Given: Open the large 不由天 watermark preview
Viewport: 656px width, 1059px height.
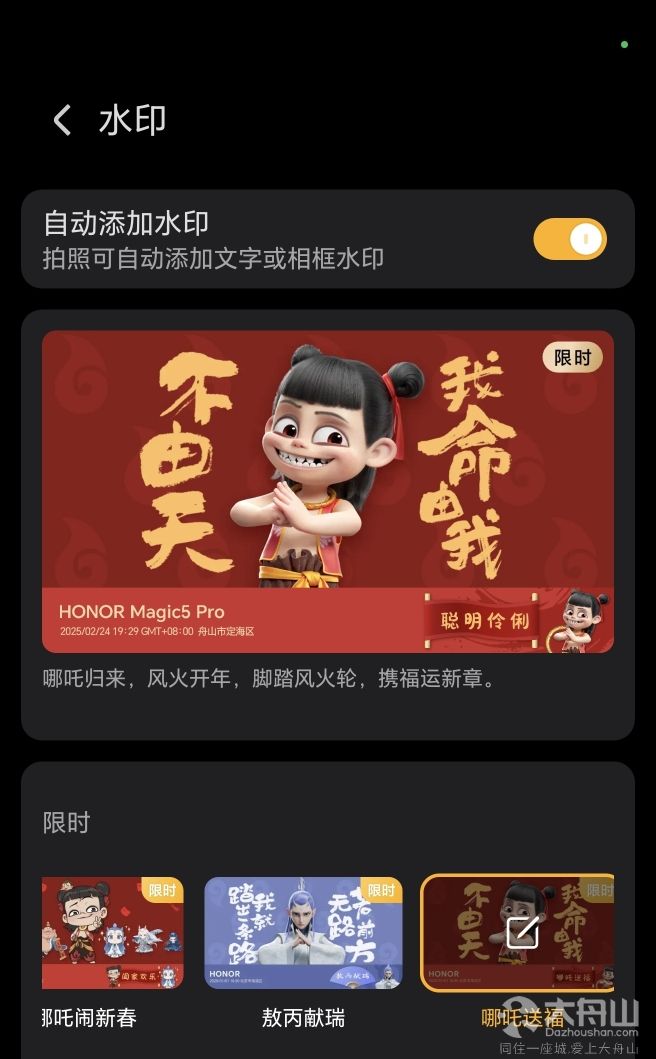Looking at the screenshot, I should pyautogui.click(x=328, y=491).
